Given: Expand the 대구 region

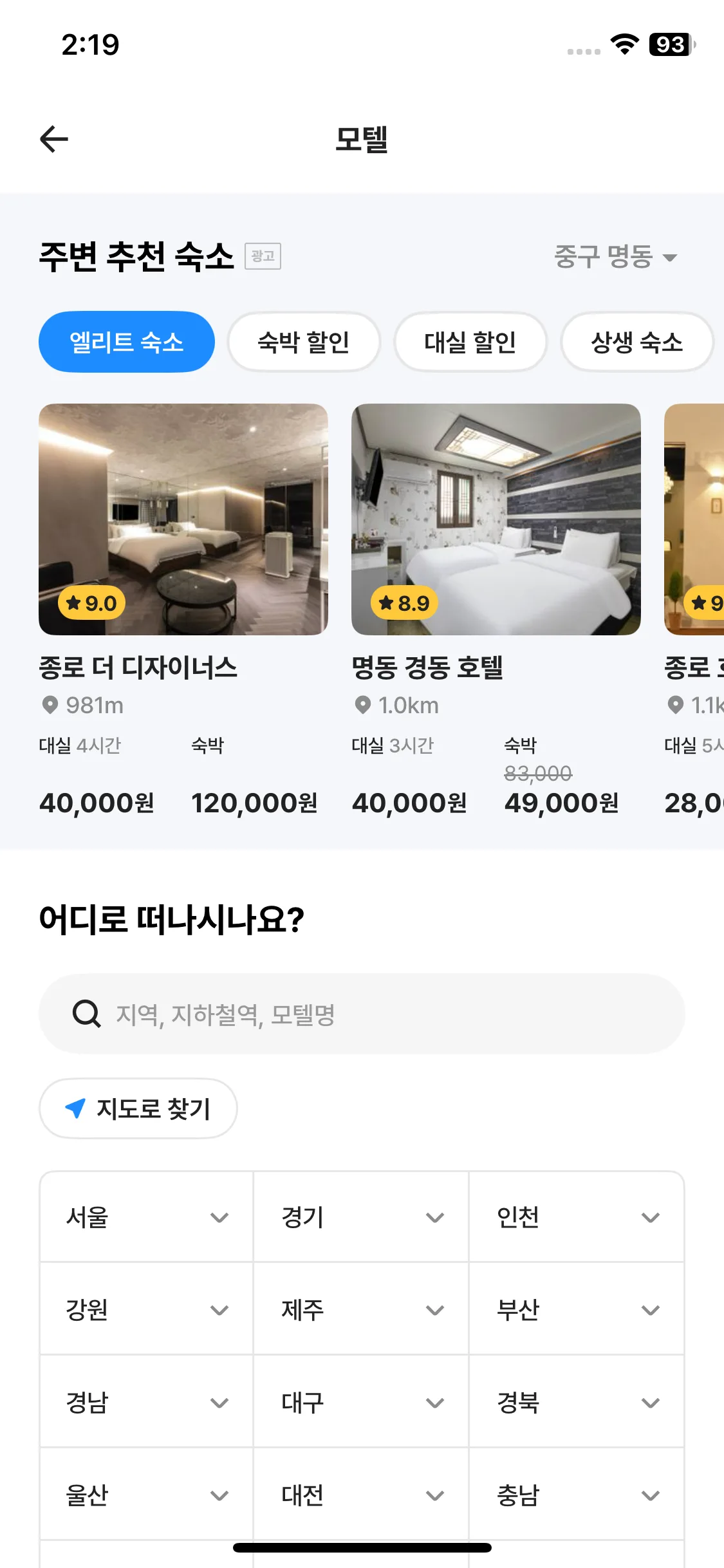Looking at the screenshot, I should (362, 1403).
